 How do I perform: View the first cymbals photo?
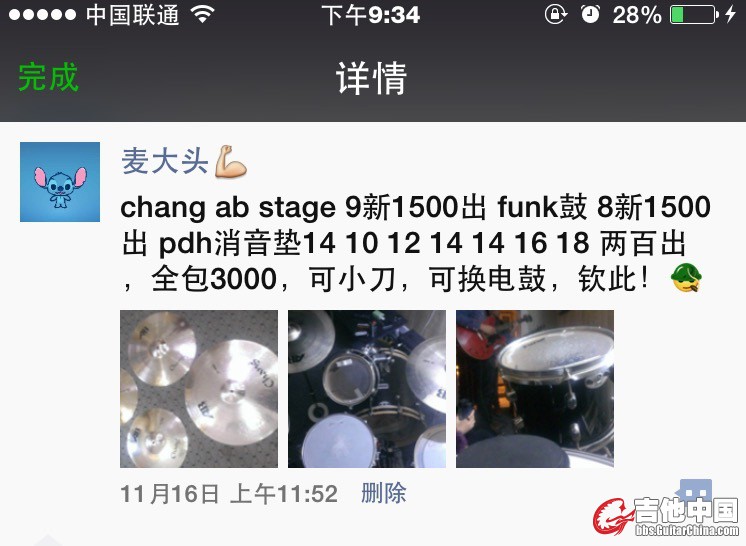(x=199, y=389)
